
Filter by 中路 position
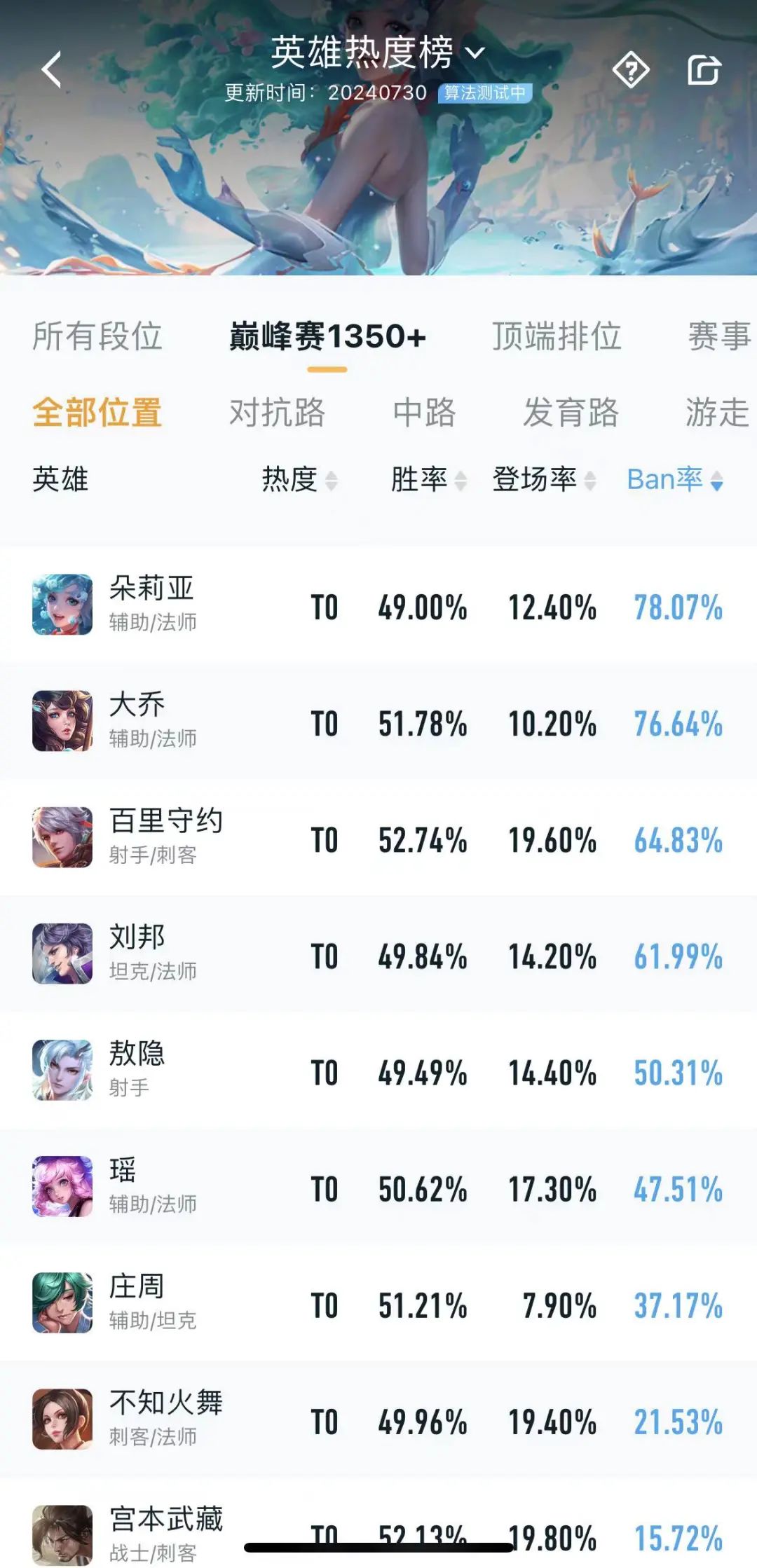pos(425,412)
